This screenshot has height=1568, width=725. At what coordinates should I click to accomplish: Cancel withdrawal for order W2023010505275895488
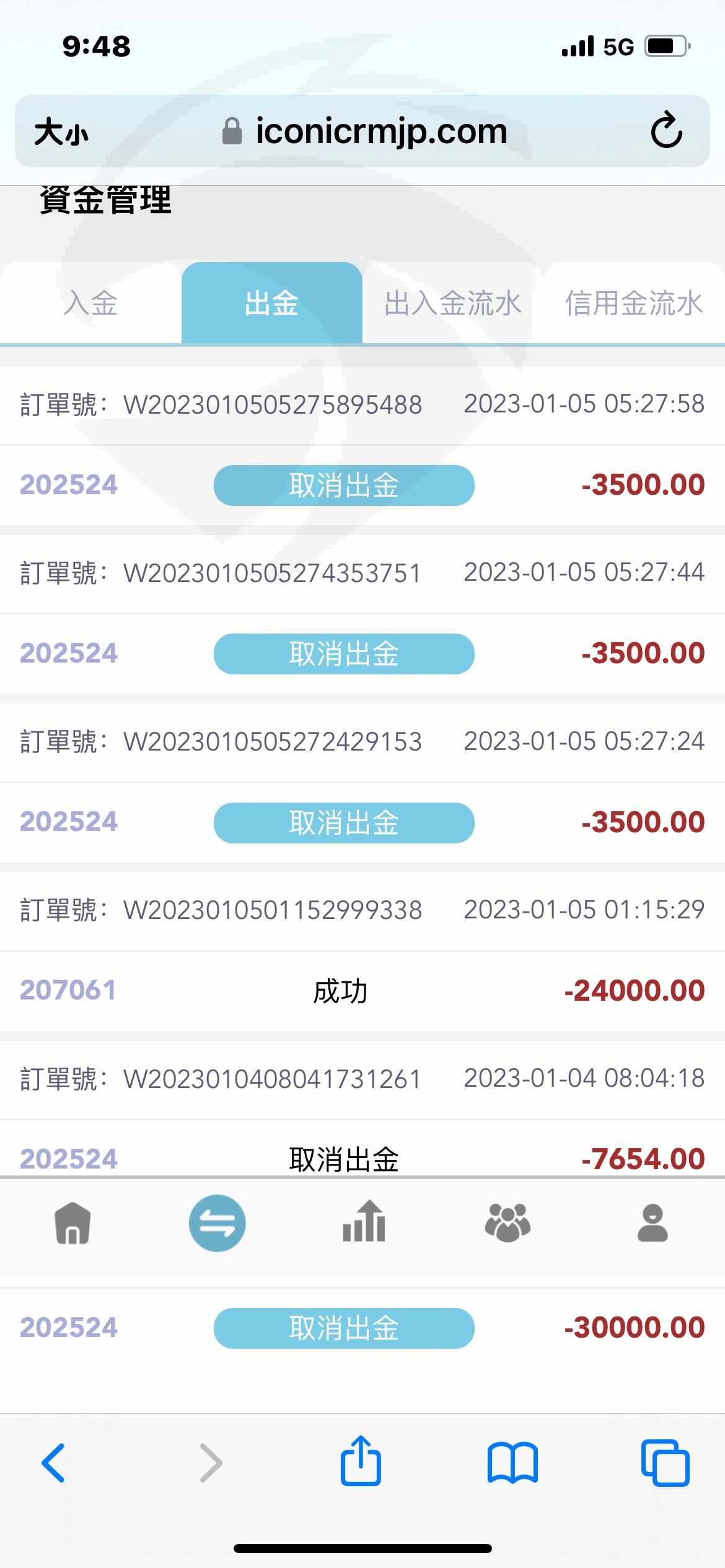coord(344,485)
